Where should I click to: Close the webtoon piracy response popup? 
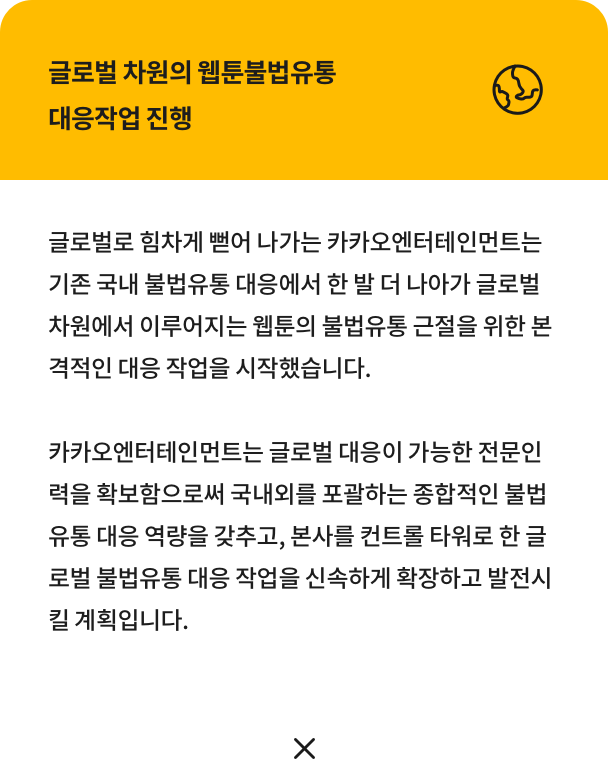(x=304, y=747)
